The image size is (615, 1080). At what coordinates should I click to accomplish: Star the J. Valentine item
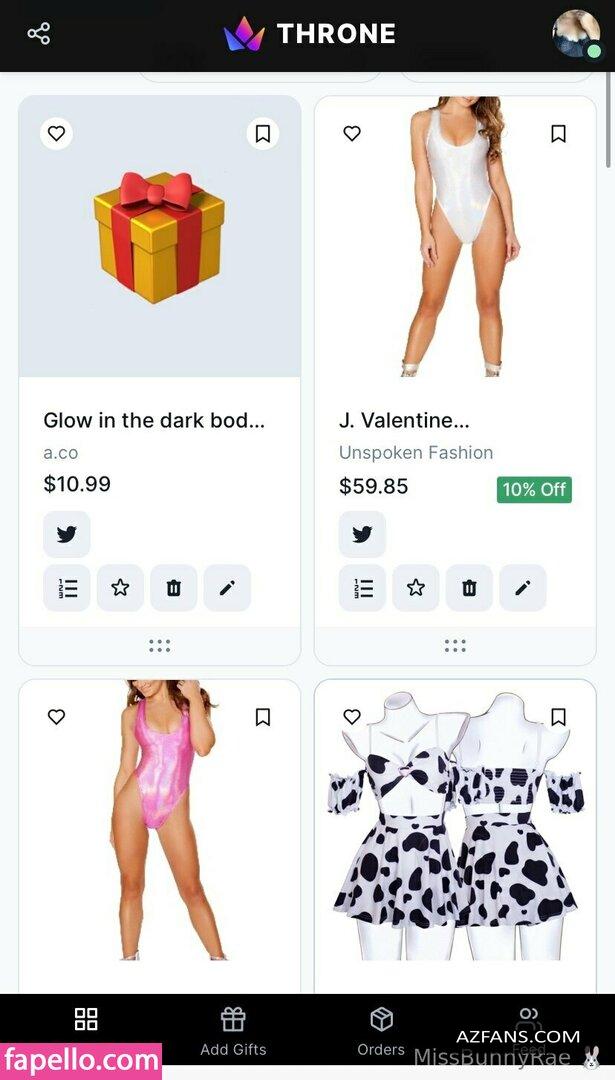pyautogui.click(x=416, y=588)
